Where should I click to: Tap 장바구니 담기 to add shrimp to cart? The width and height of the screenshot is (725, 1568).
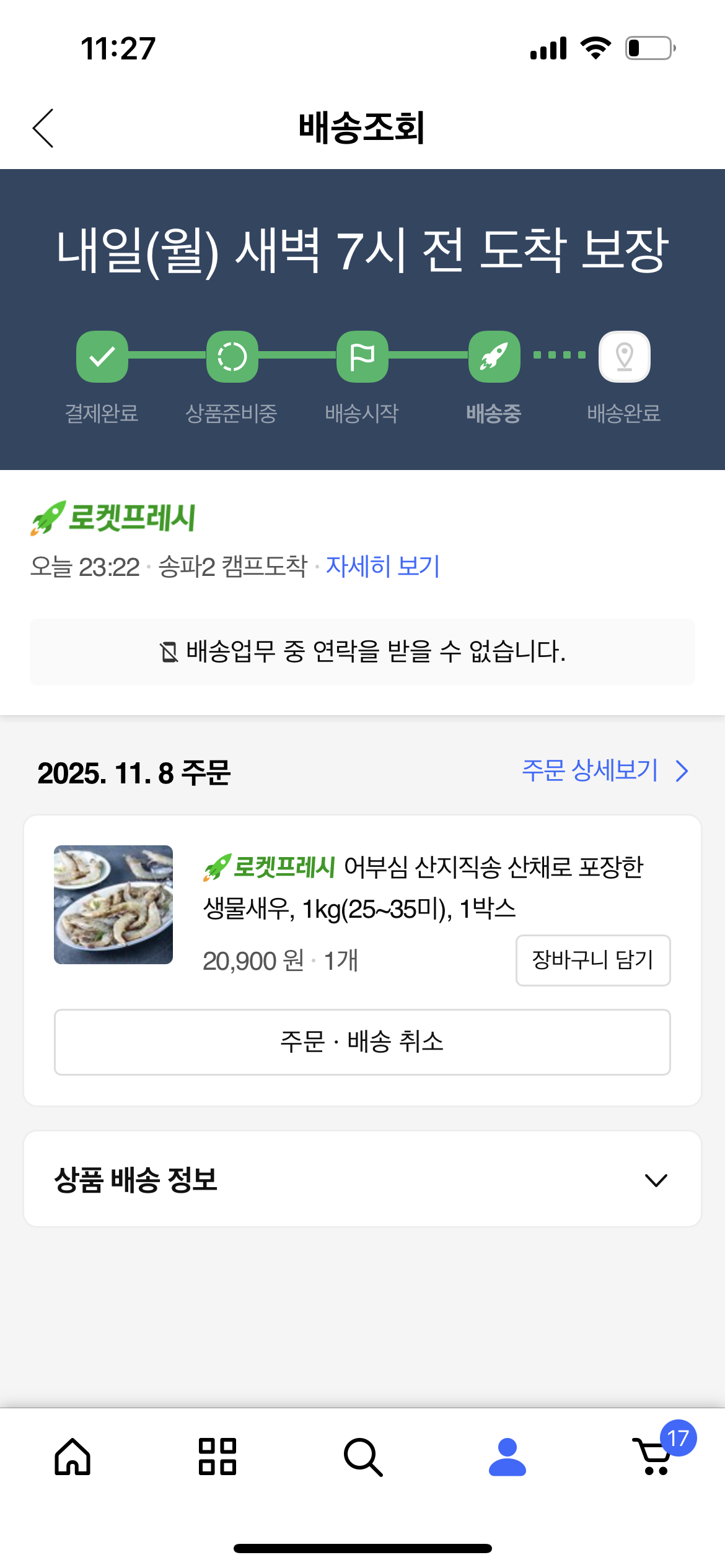click(592, 960)
